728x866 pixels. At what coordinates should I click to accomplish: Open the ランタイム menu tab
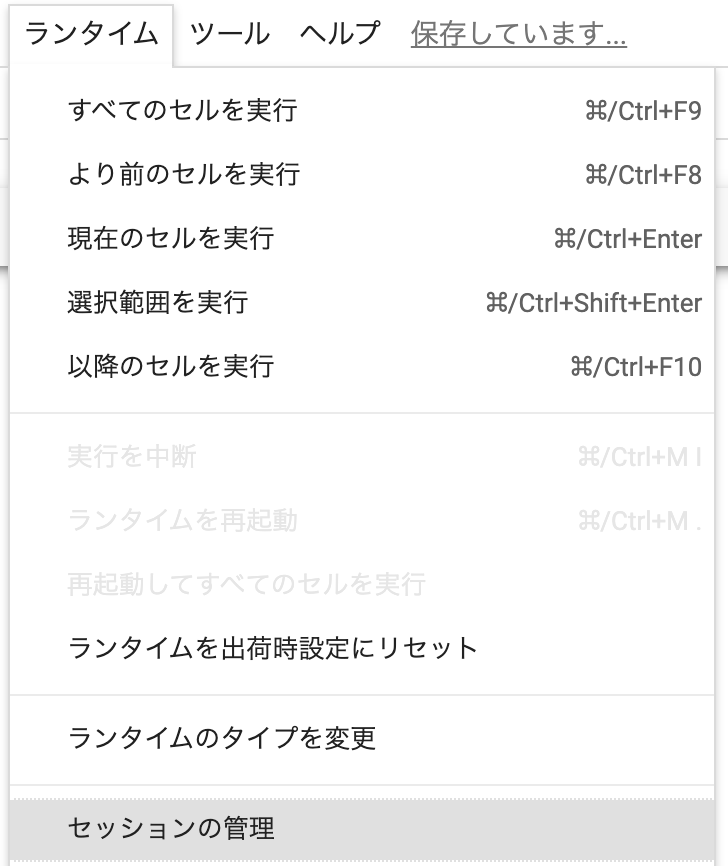[91, 34]
